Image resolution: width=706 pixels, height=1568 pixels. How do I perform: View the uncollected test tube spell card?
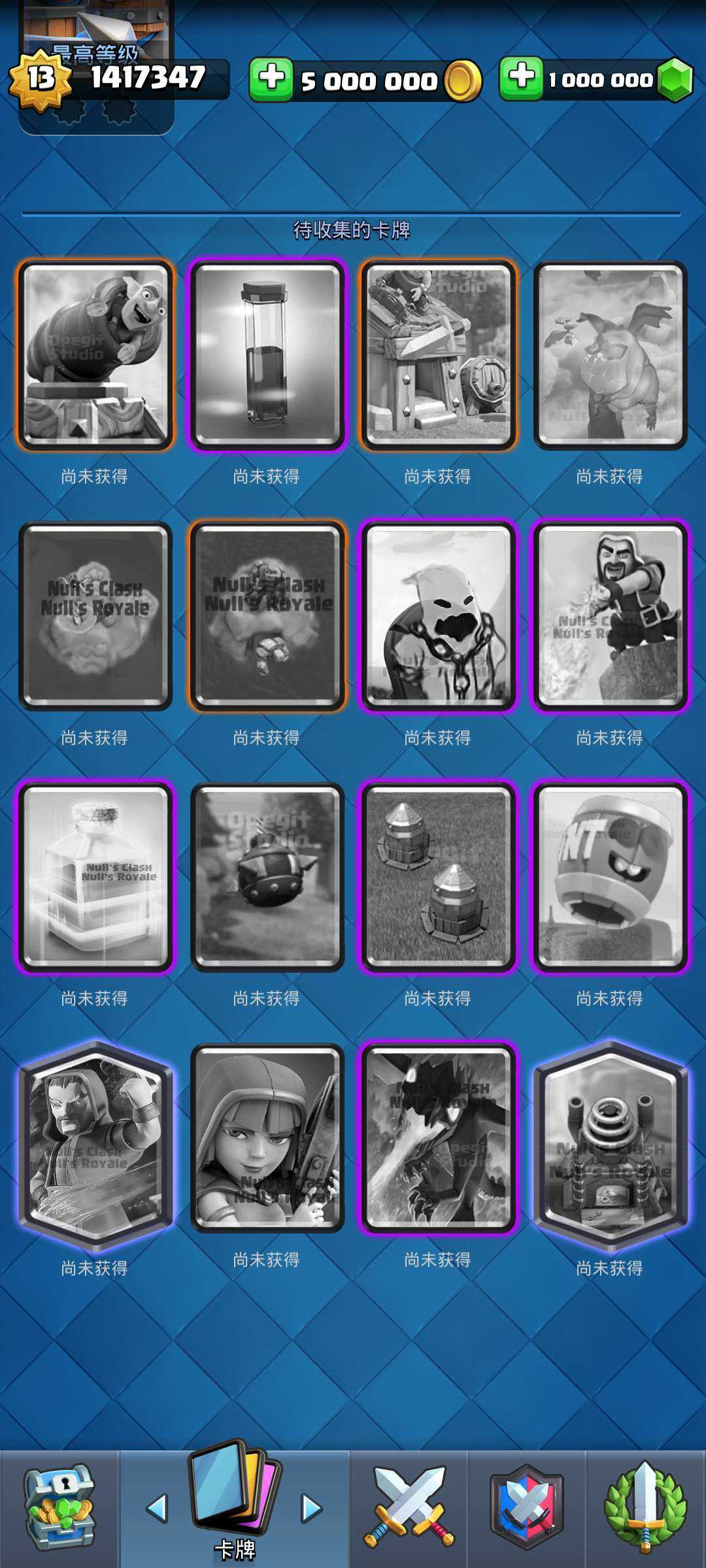[267, 355]
